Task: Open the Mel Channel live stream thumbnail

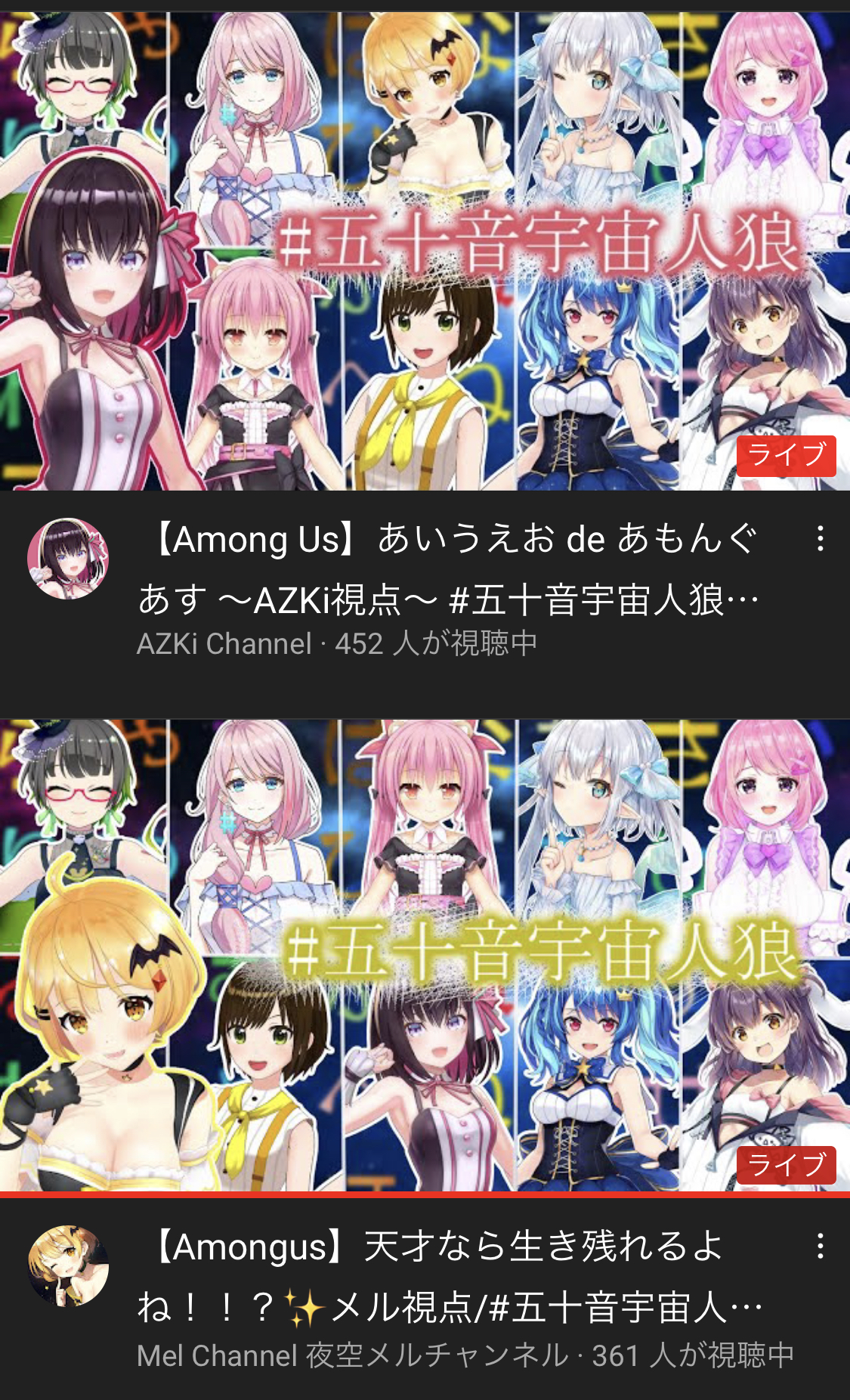Action: 425,954
